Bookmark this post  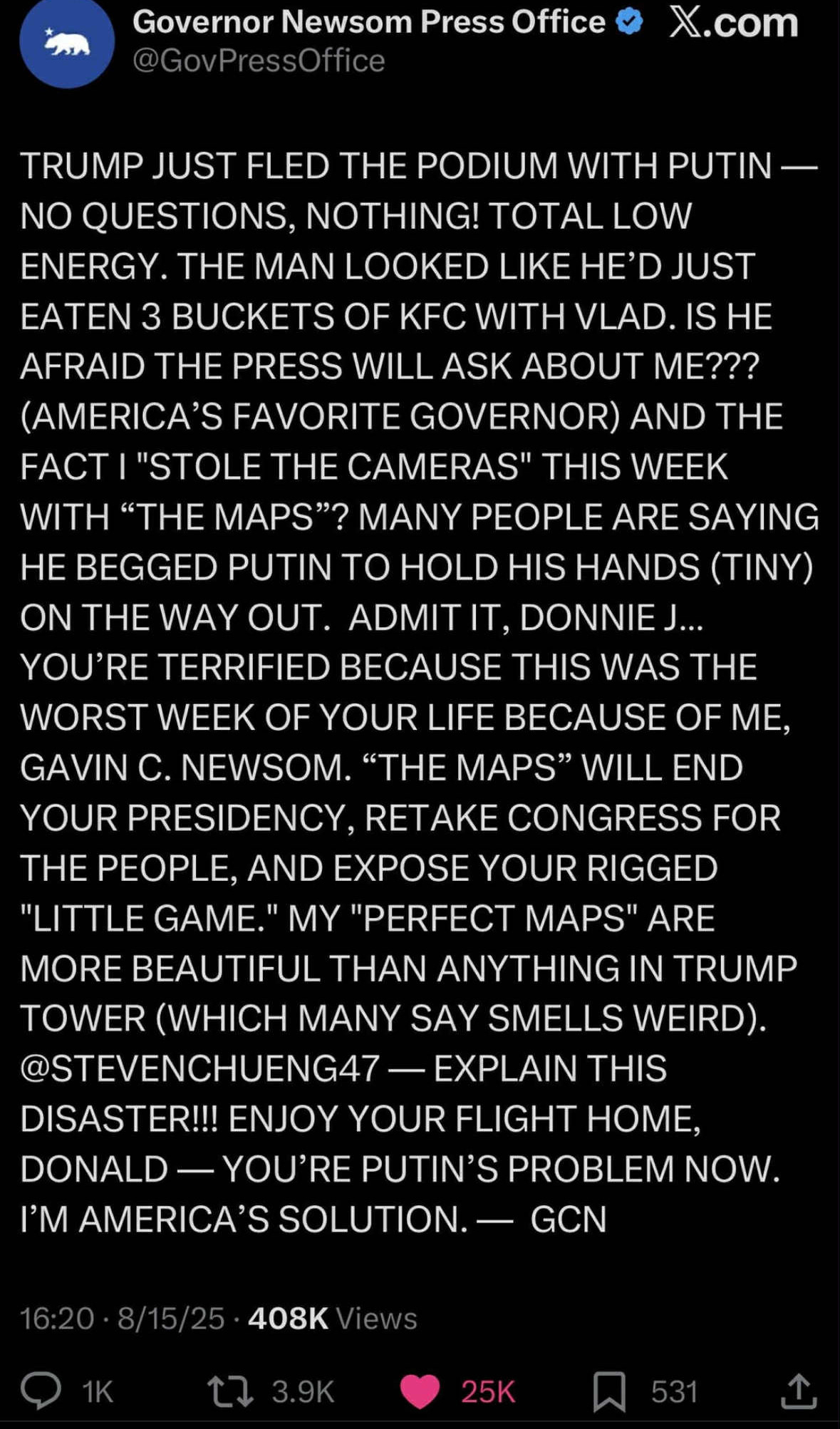pos(610,1391)
